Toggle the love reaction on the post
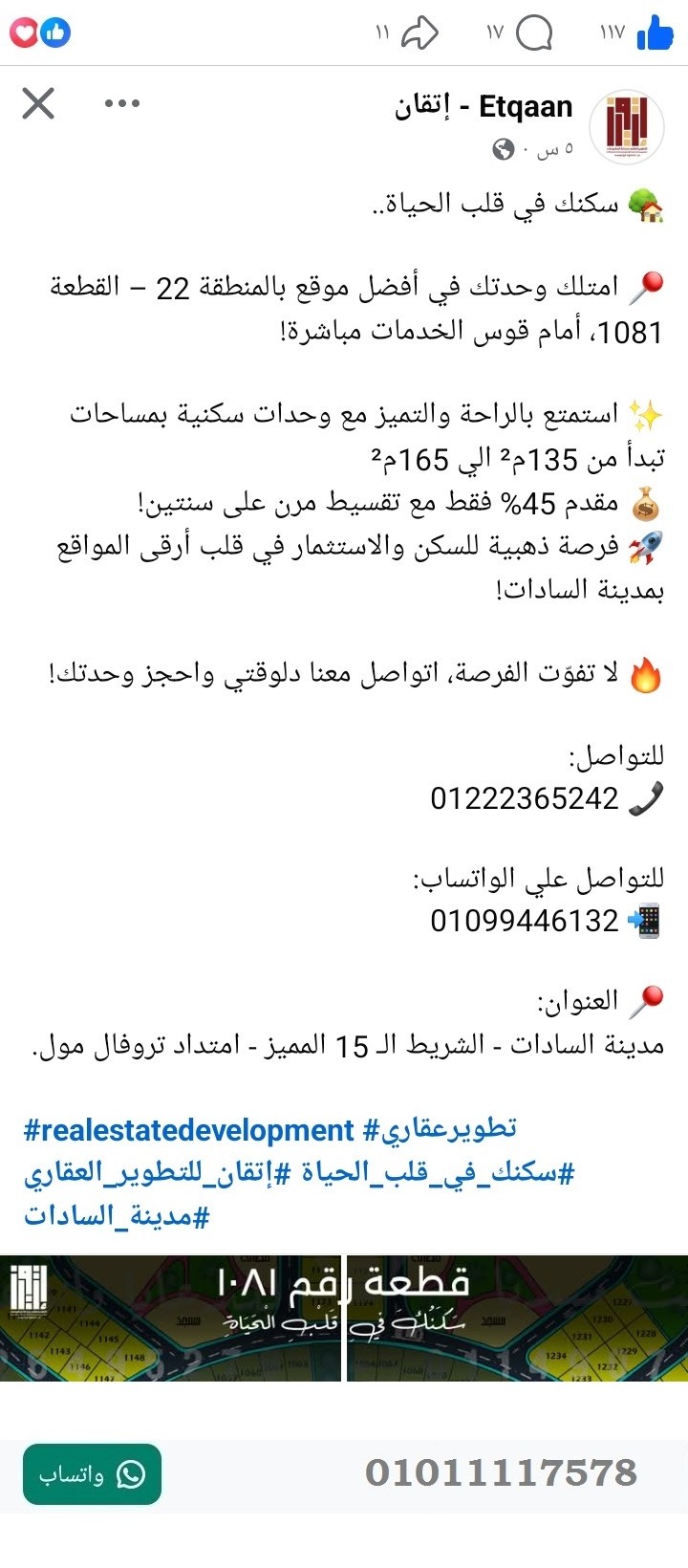 pyautogui.click(x=24, y=32)
